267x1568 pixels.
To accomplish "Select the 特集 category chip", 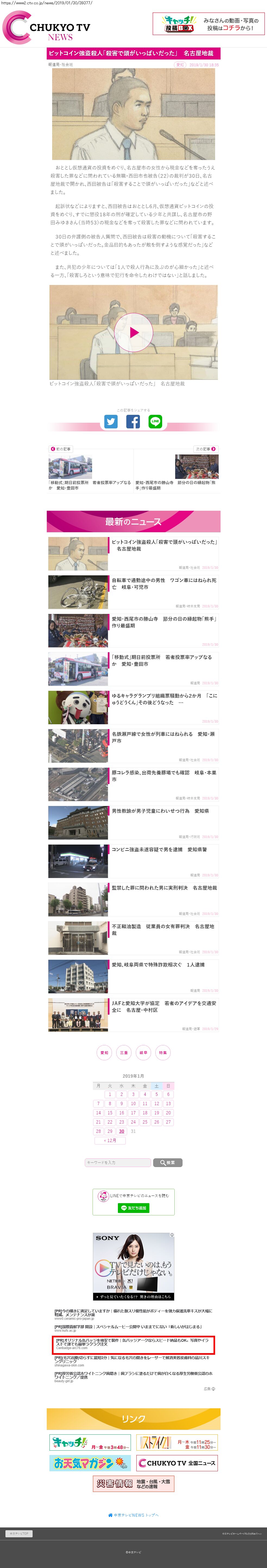I will [x=162, y=1052].
